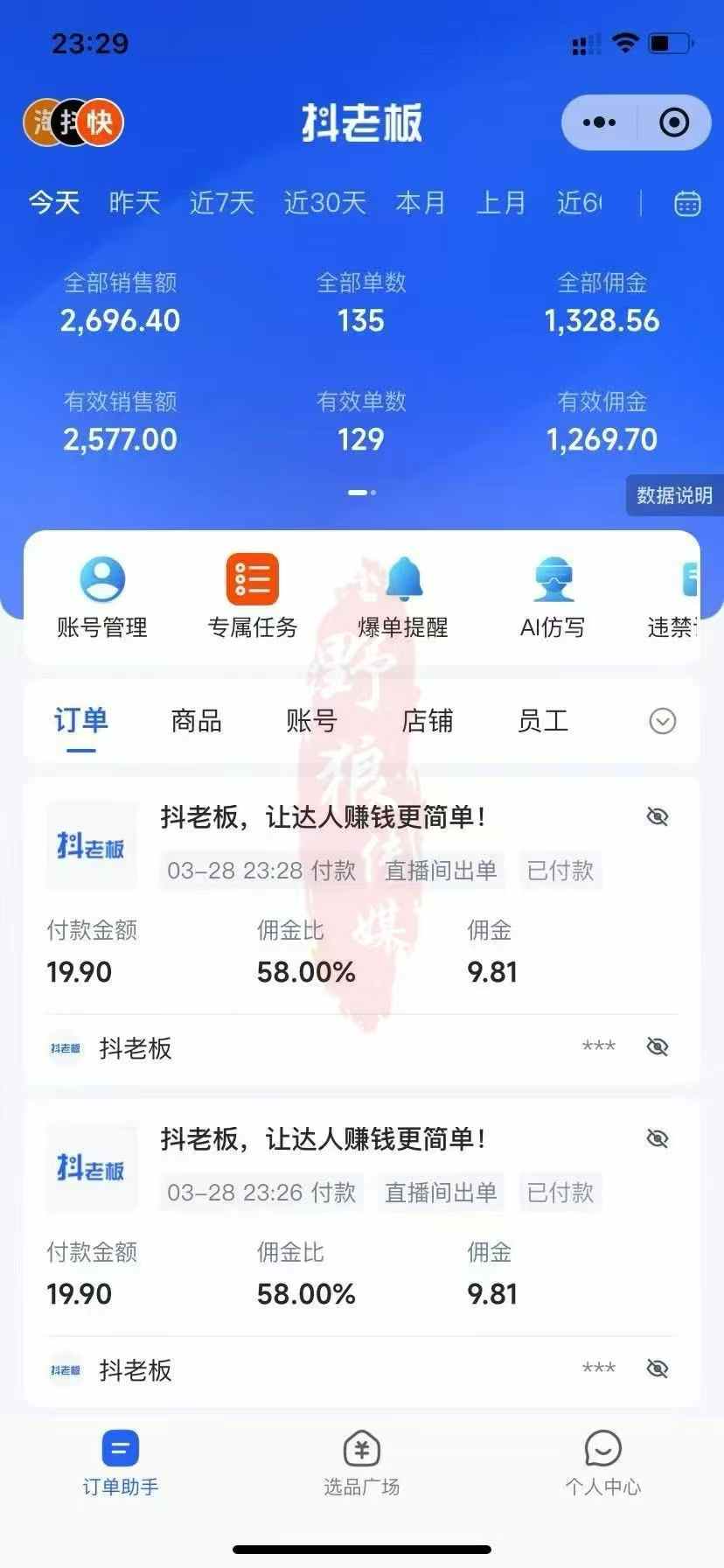
Task: Close the mini program via target icon
Action: pyautogui.click(x=673, y=122)
